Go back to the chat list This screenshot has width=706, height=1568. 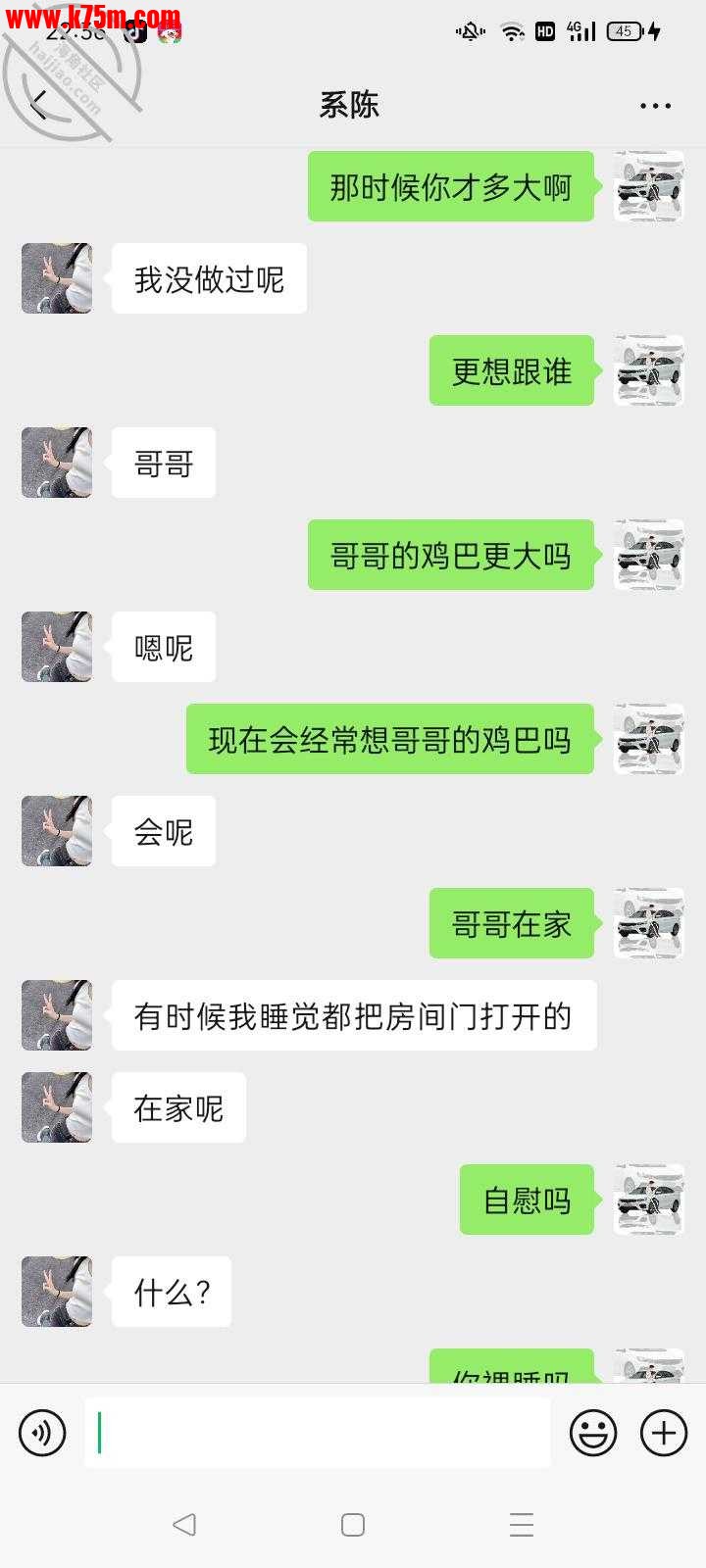(39, 105)
